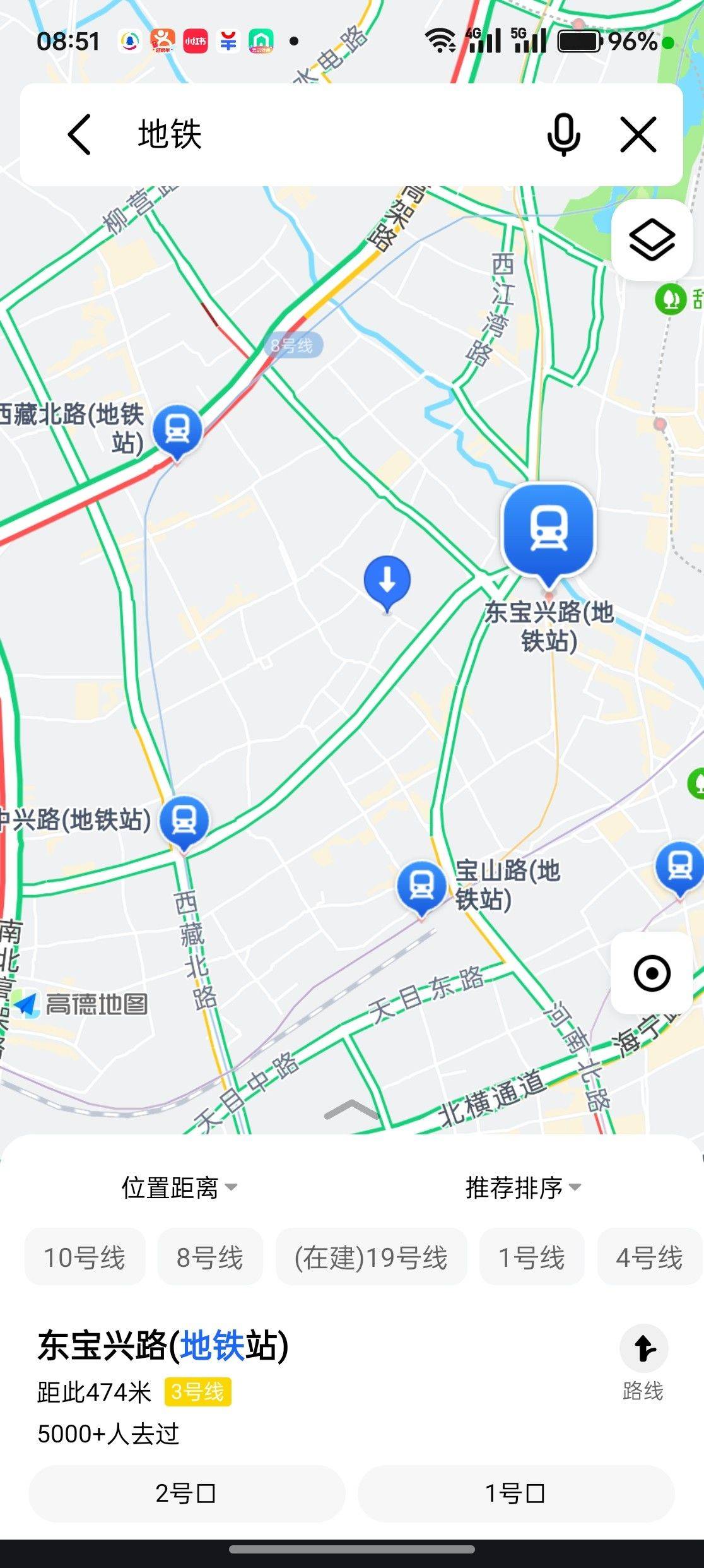704x1568 pixels.
Task: Open the map layers button
Action: (652, 240)
